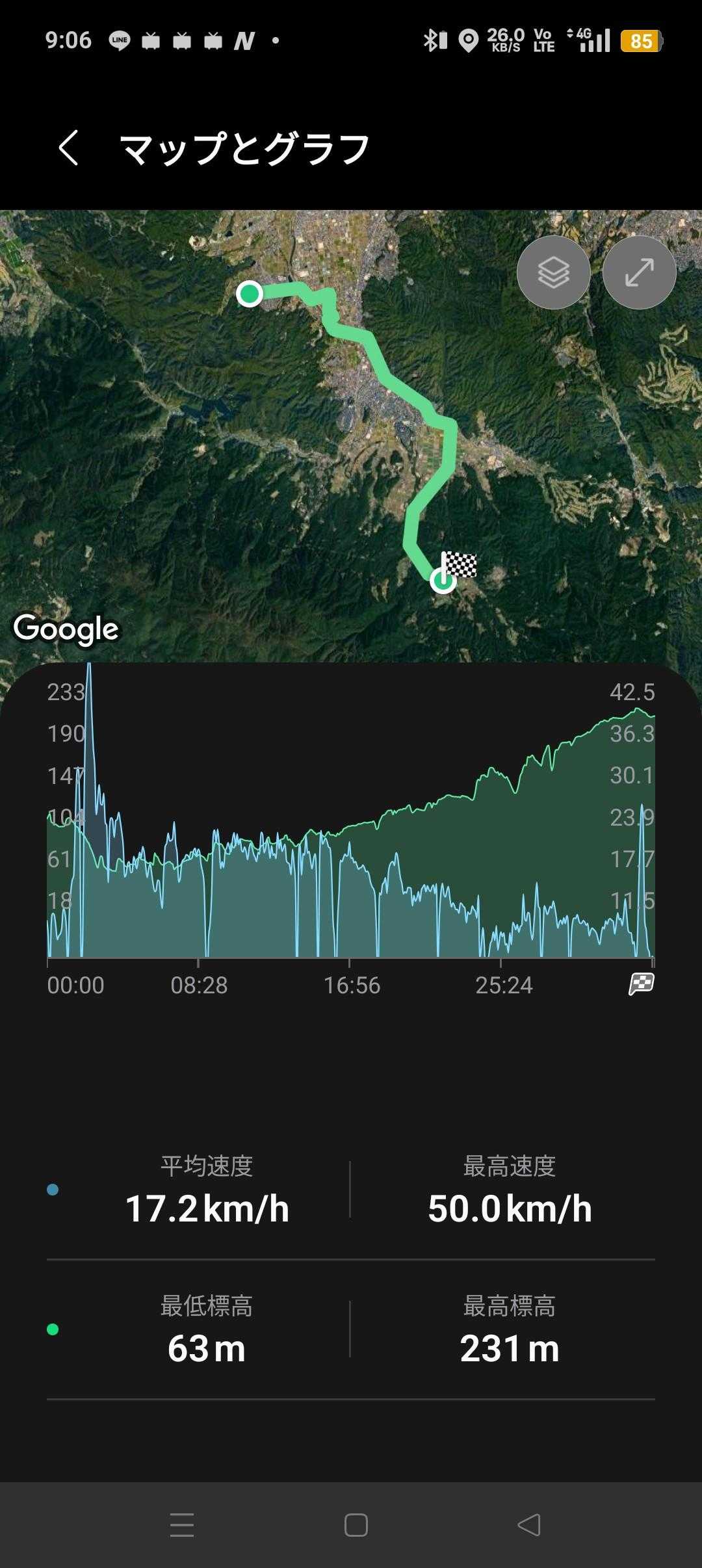Open the system recent apps button
The width and height of the screenshot is (702, 1568).
(x=182, y=1524)
